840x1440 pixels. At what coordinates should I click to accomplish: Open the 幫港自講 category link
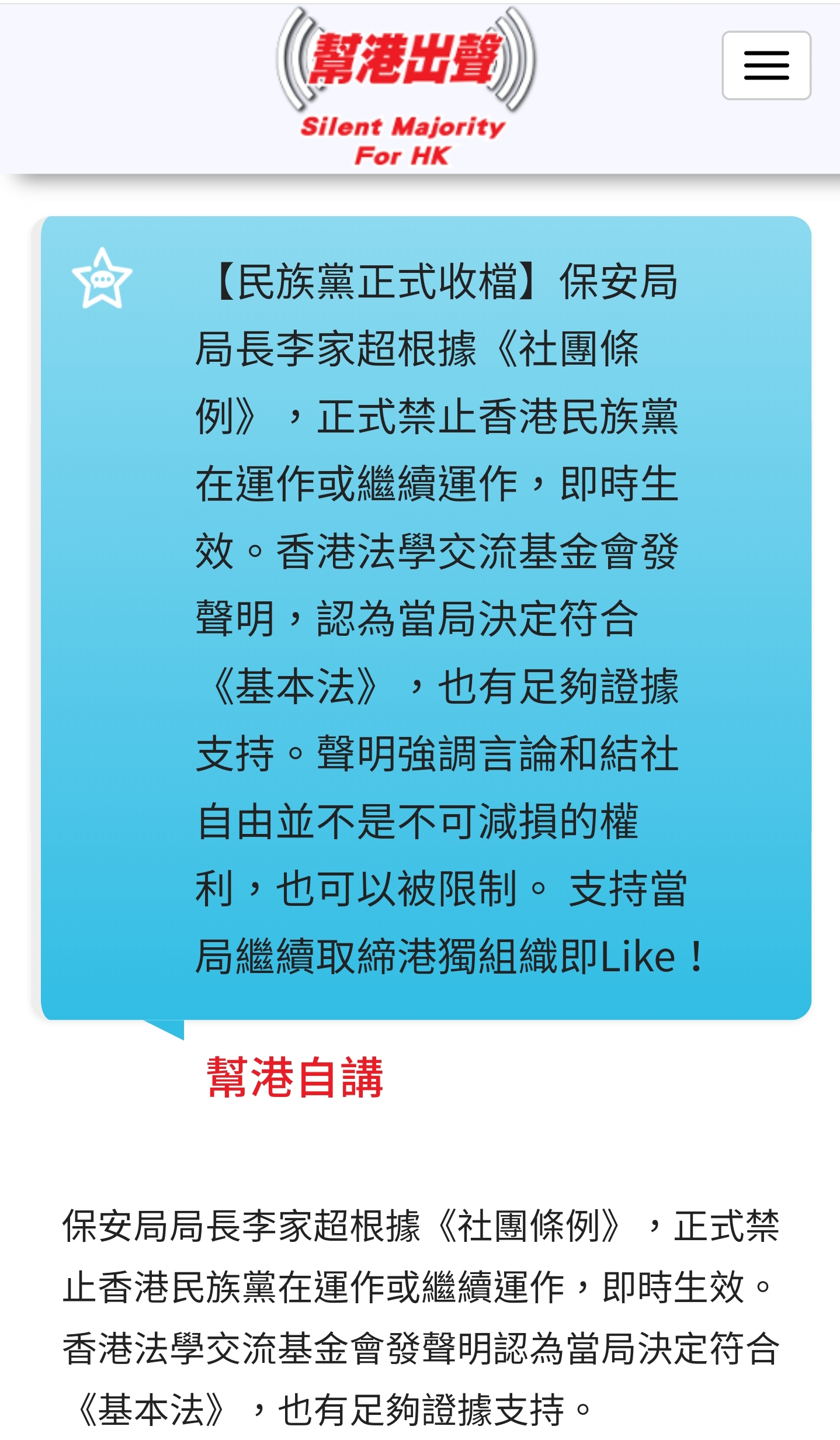click(x=296, y=1078)
